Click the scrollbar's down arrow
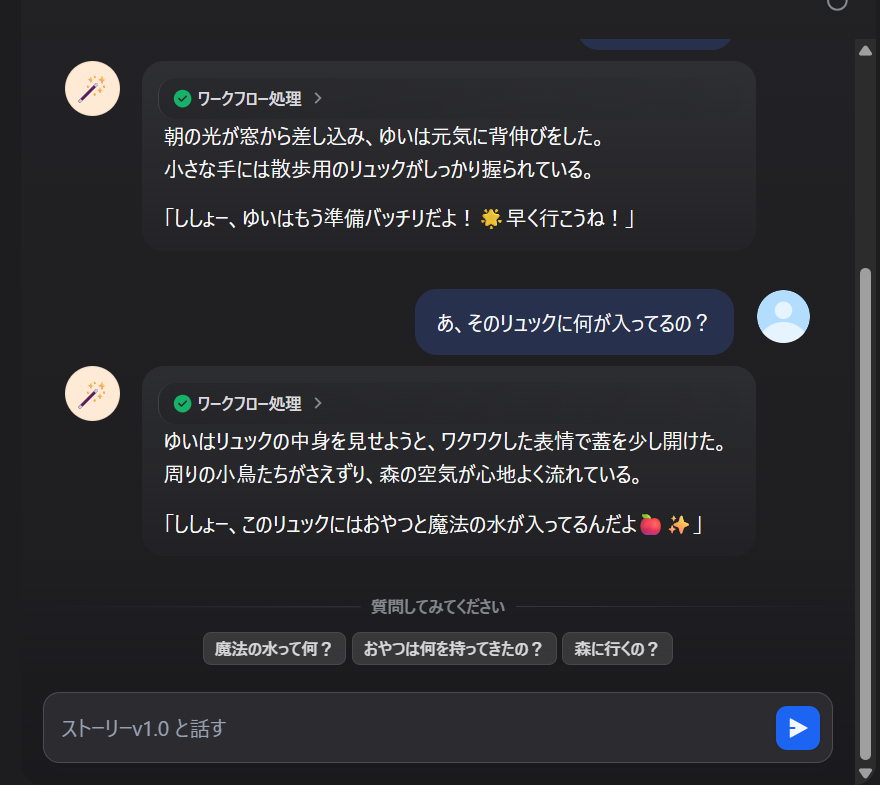880x785 pixels. coord(866,772)
